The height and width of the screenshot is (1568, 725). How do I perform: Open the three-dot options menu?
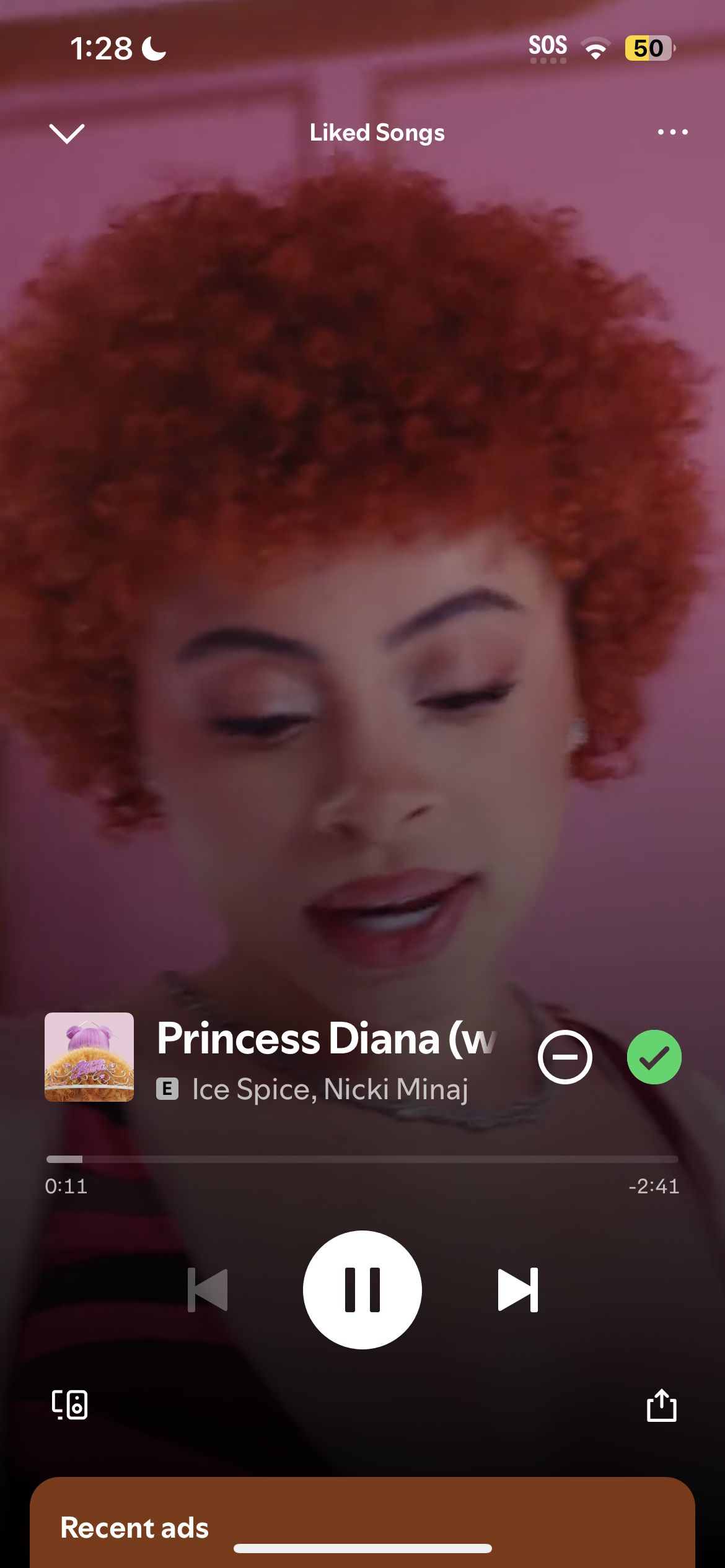(x=672, y=132)
